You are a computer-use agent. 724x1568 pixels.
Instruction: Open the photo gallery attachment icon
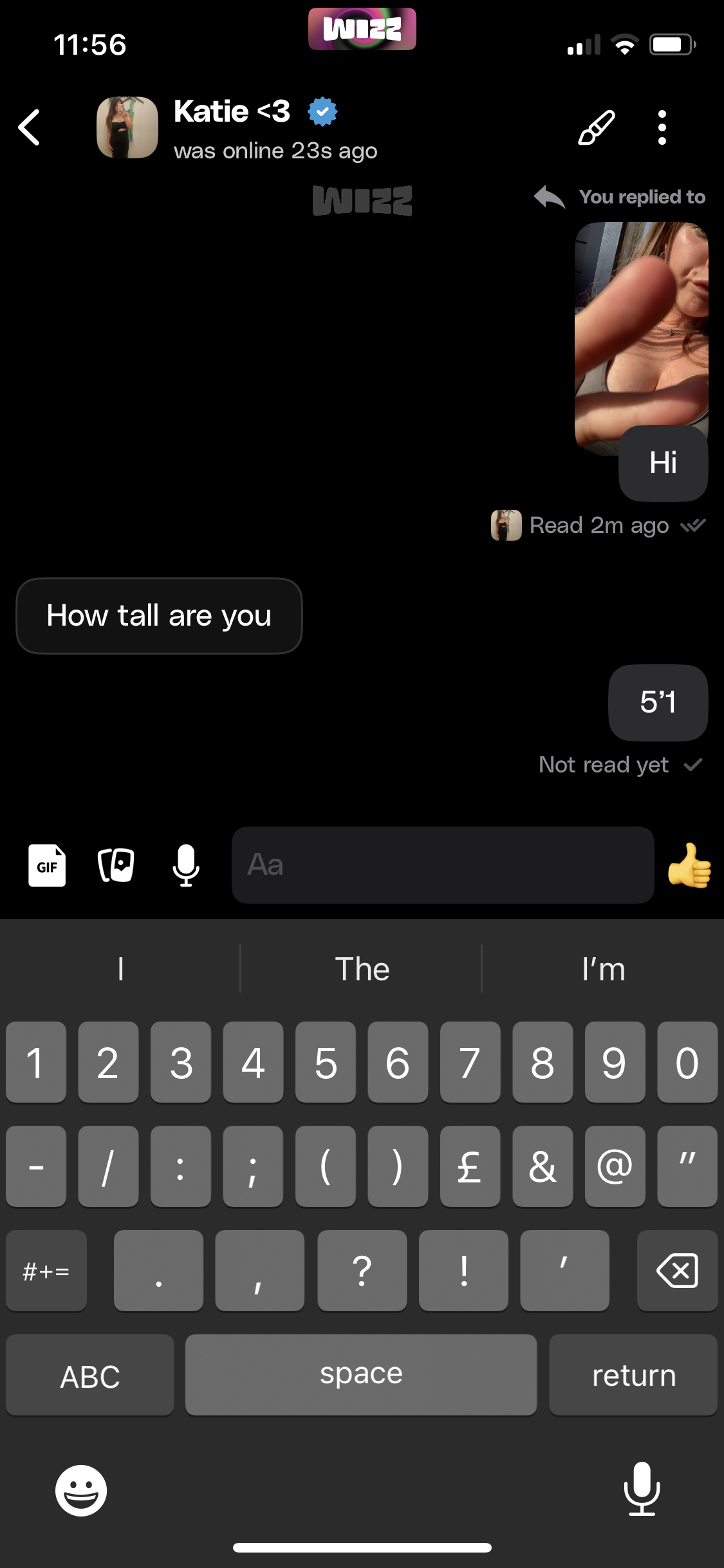point(116,865)
